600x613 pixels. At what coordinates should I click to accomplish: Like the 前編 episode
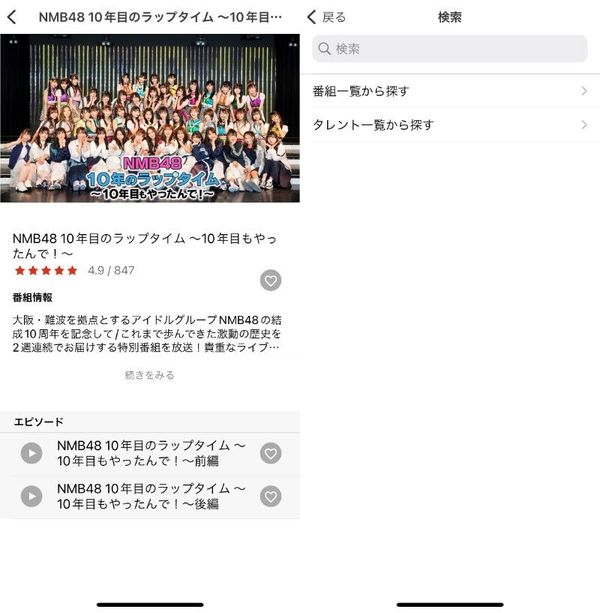tap(270, 453)
